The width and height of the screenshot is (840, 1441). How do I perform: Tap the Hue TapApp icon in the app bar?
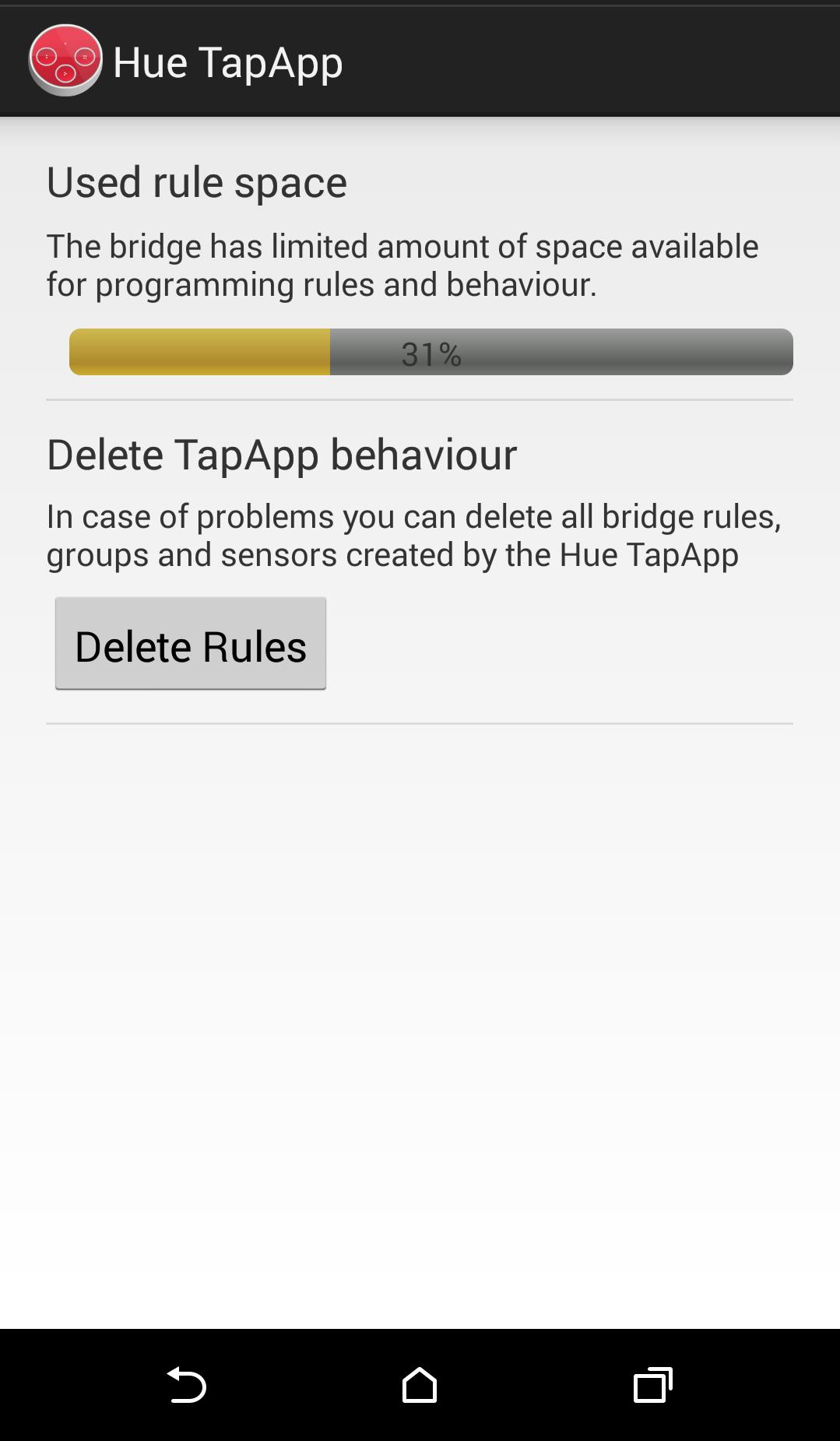pyautogui.click(x=65, y=60)
